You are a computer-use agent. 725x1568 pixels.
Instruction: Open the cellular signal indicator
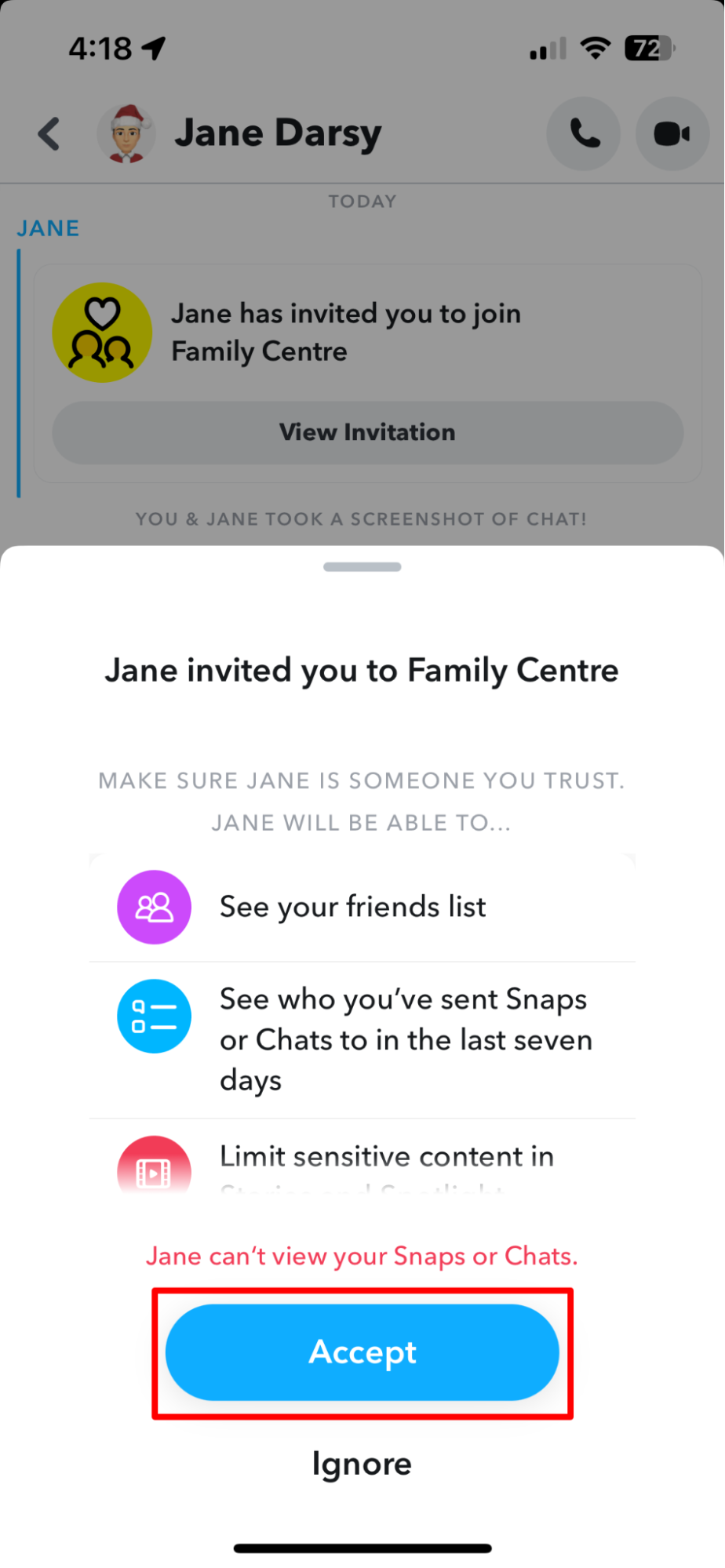tap(547, 48)
